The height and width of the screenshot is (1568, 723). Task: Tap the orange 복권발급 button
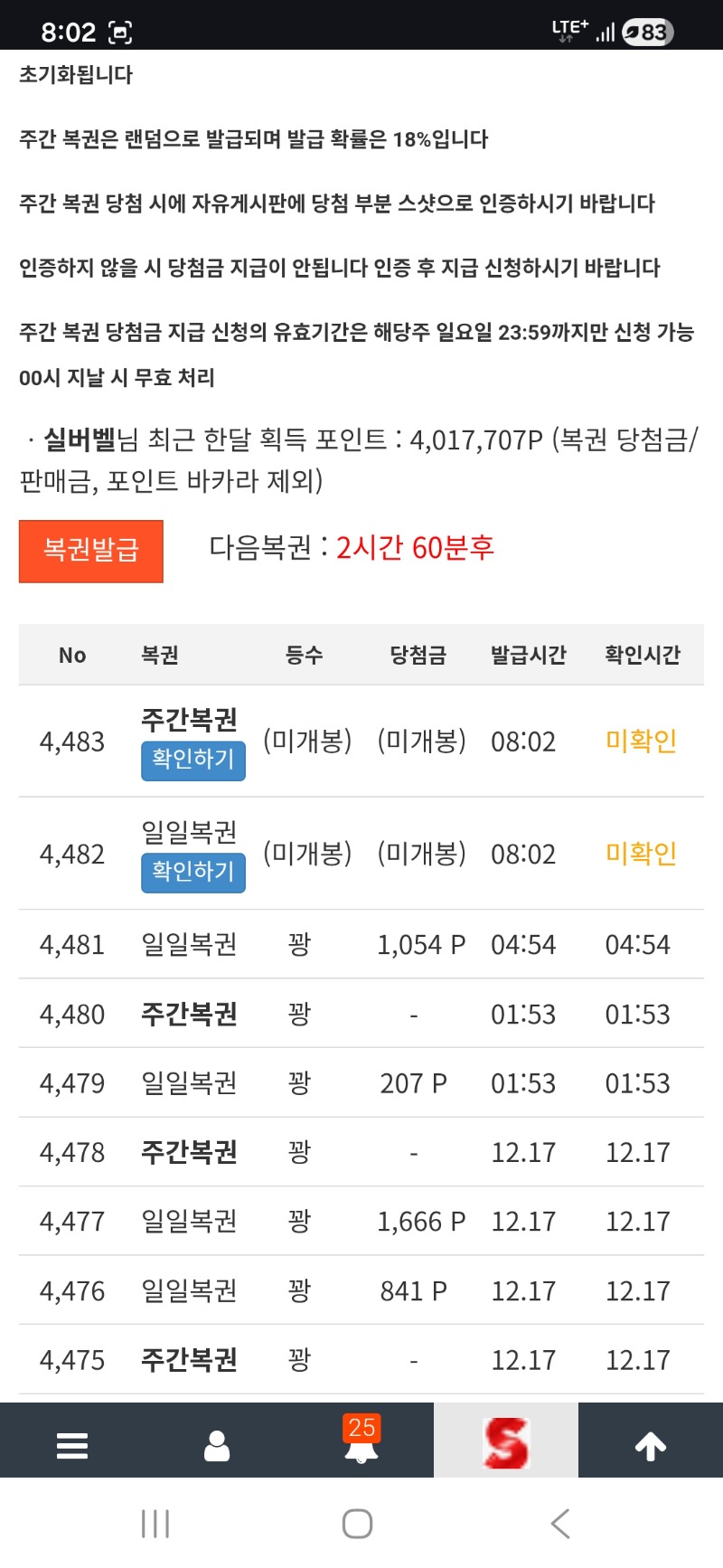(91, 551)
